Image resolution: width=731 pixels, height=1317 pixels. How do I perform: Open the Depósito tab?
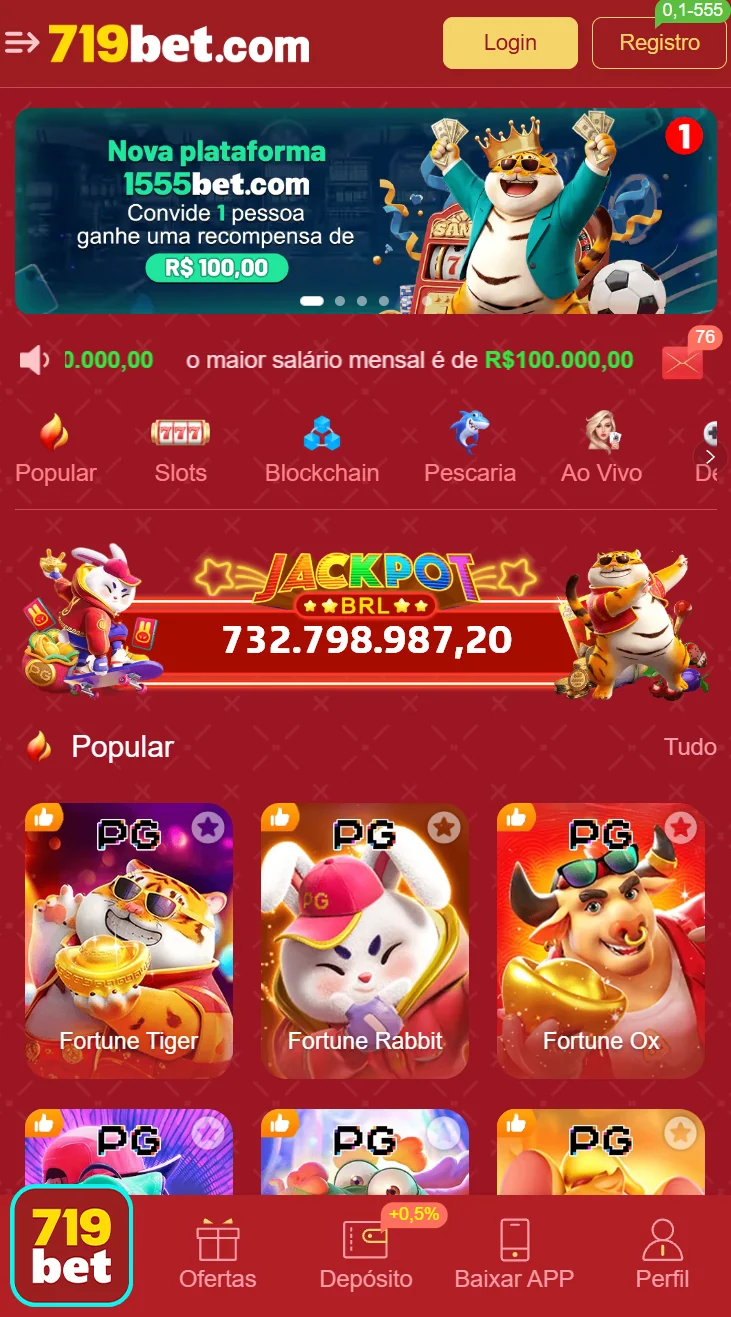click(x=366, y=1254)
